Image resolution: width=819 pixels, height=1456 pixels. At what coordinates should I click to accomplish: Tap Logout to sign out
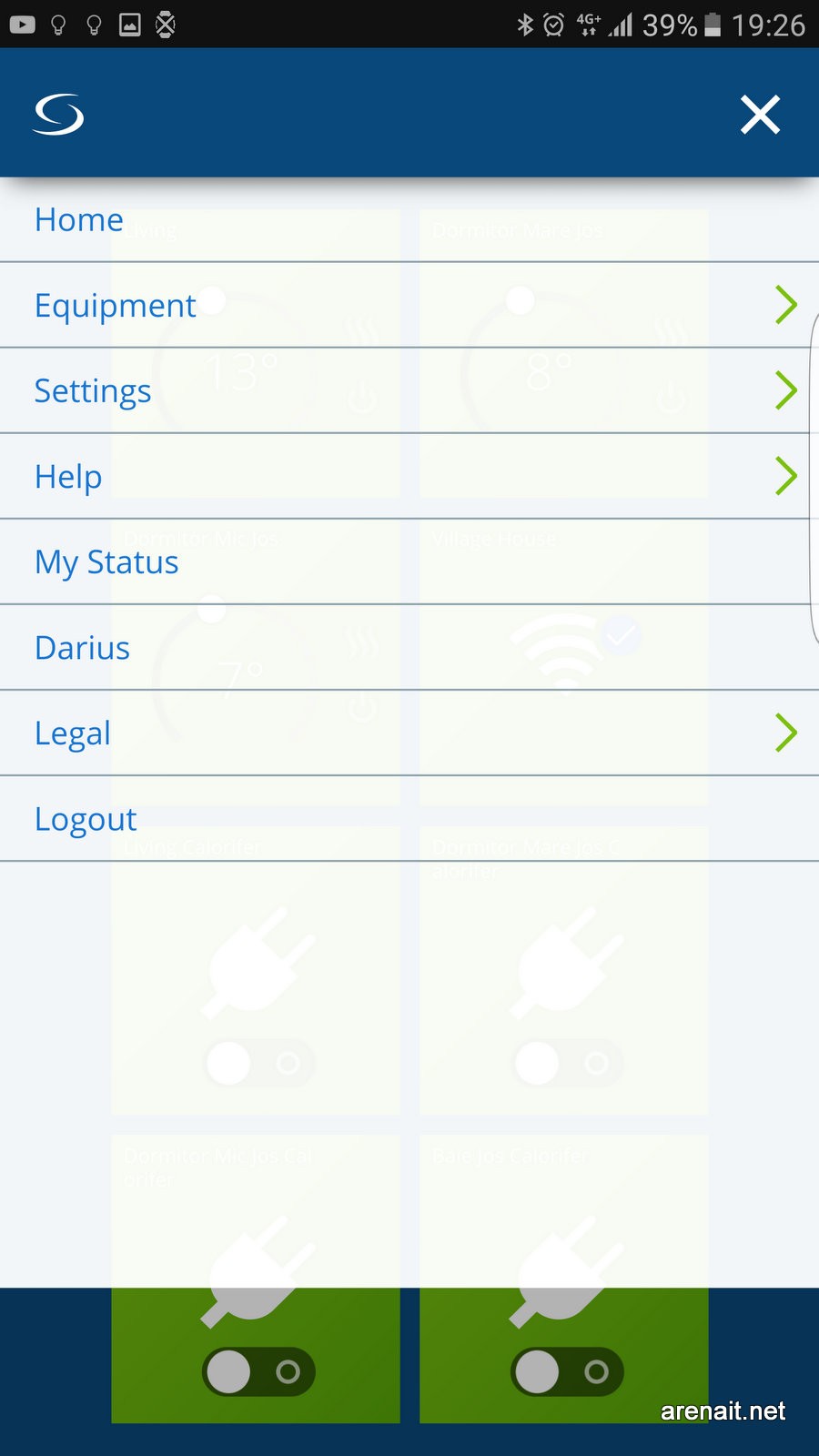(x=86, y=819)
